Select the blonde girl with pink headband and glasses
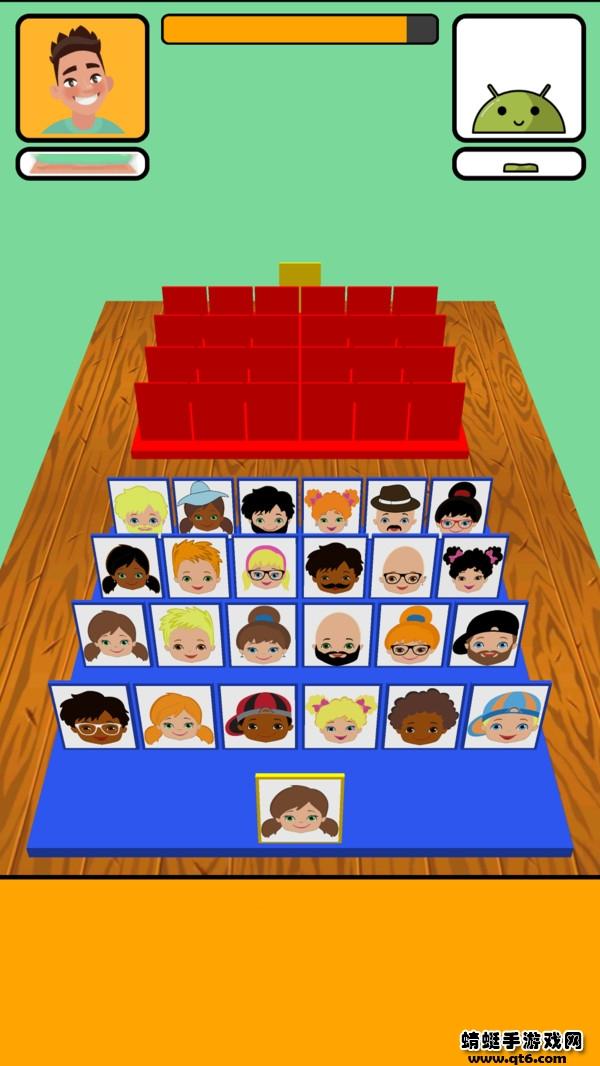 265,567
